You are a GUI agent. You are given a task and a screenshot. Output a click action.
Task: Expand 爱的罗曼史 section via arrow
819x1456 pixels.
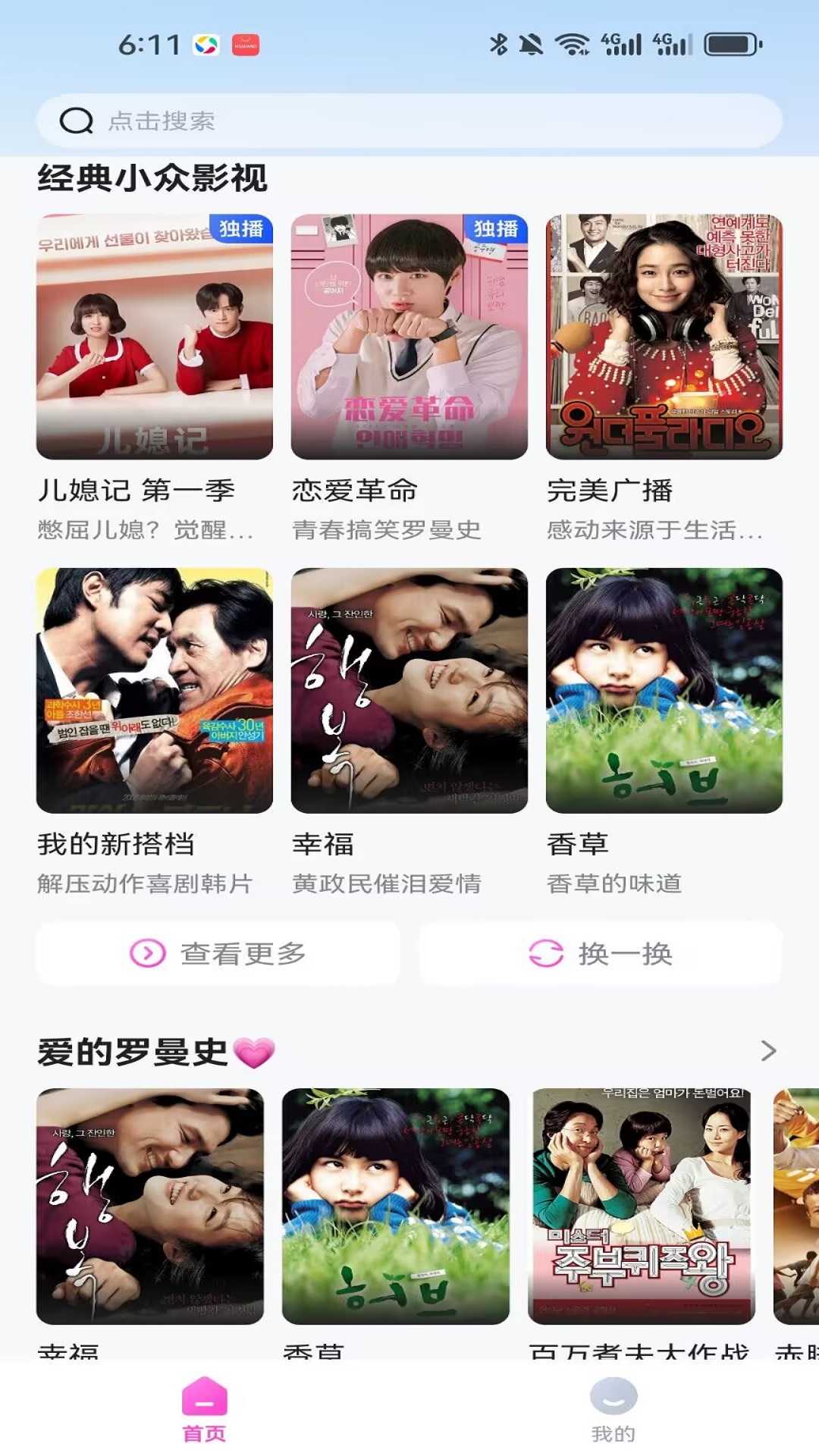[x=768, y=1051]
